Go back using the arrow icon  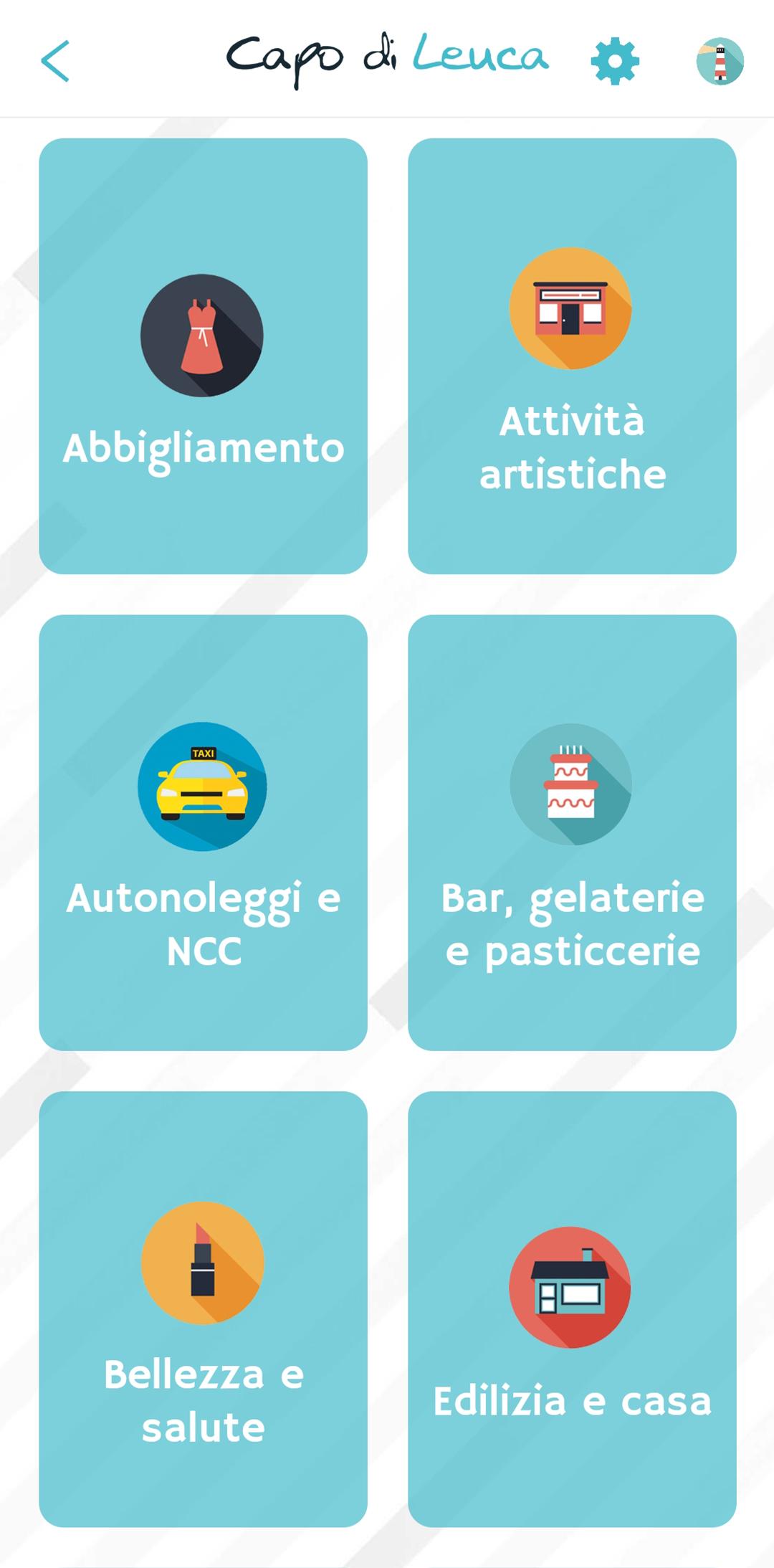(x=55, y=61)
